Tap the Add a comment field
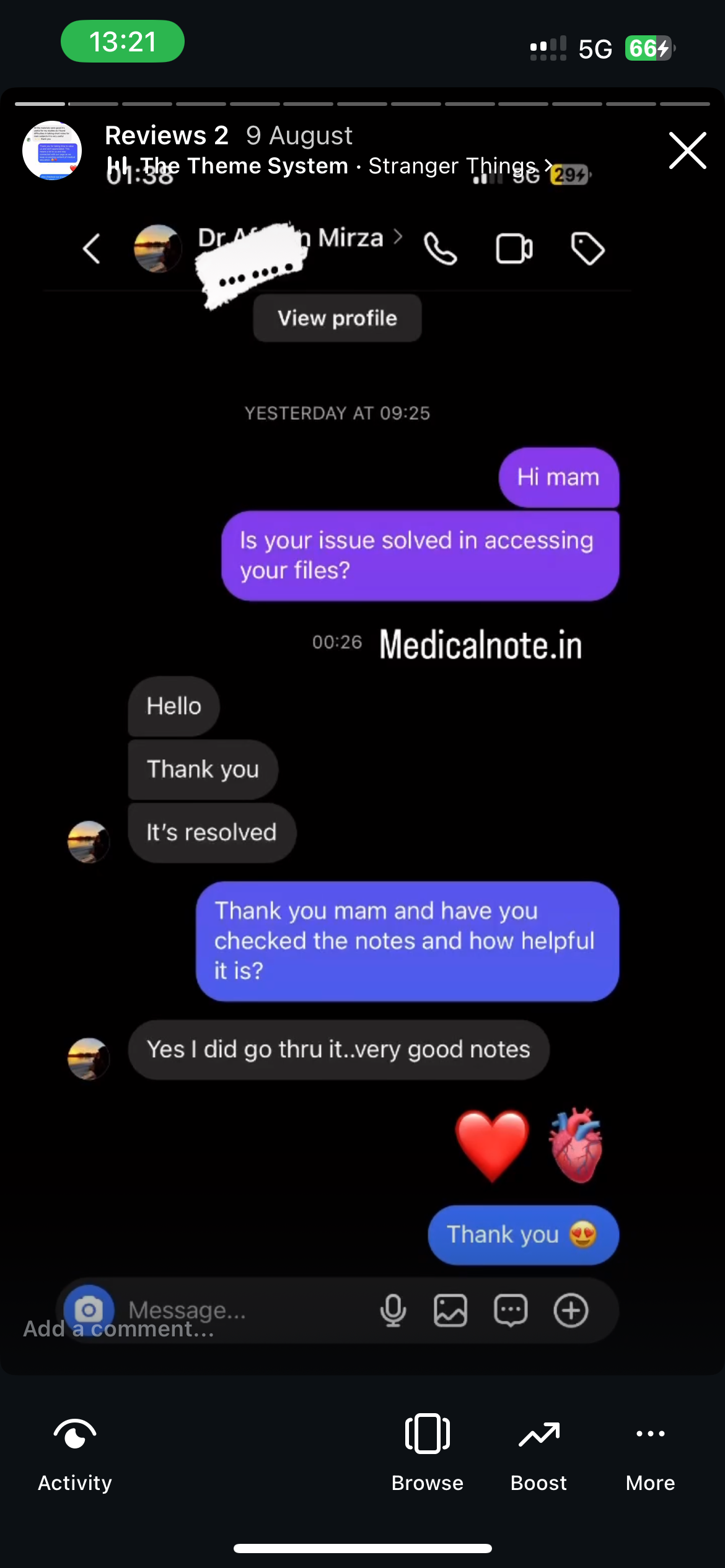725x1568 pixels. (186, 1329)
